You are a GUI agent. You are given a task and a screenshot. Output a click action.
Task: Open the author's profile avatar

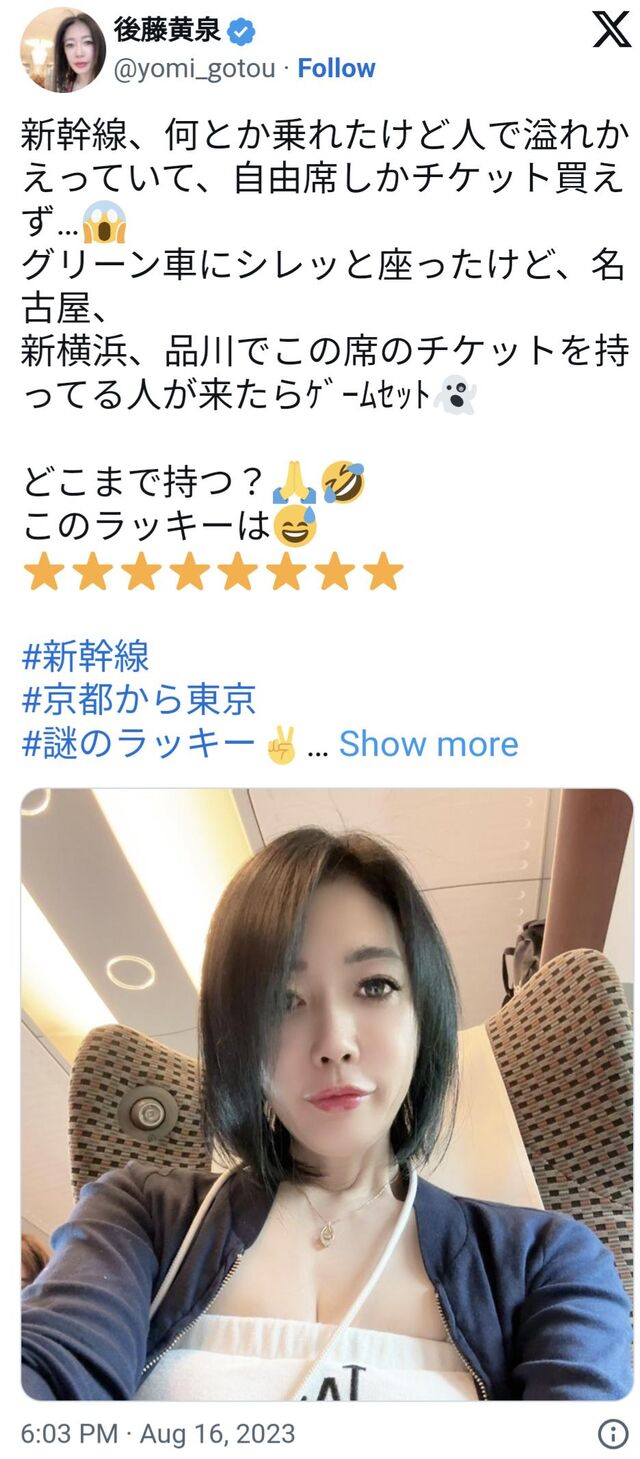pyautogui.click(x=62, y=49)
